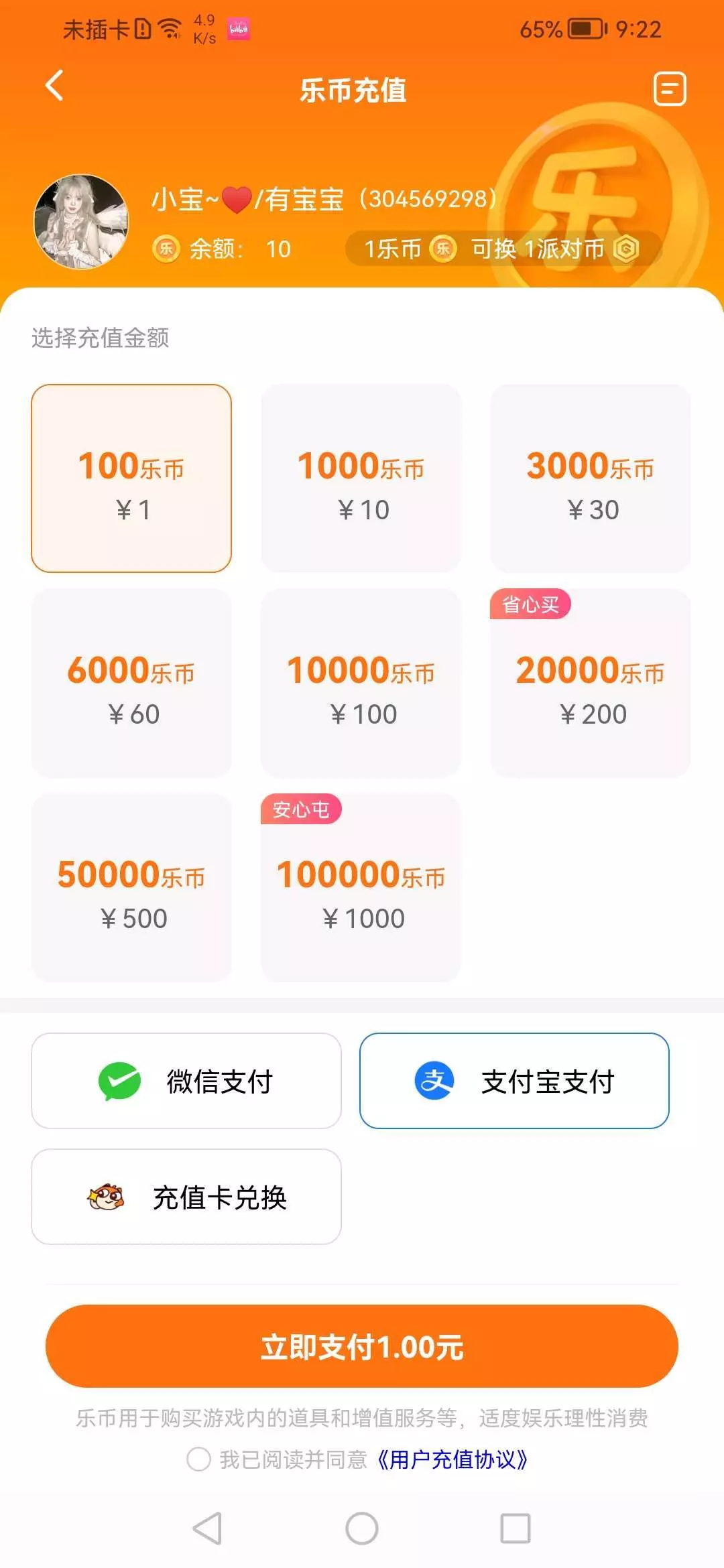Select the 50000乐币 ¥500 package

(131, 887)
